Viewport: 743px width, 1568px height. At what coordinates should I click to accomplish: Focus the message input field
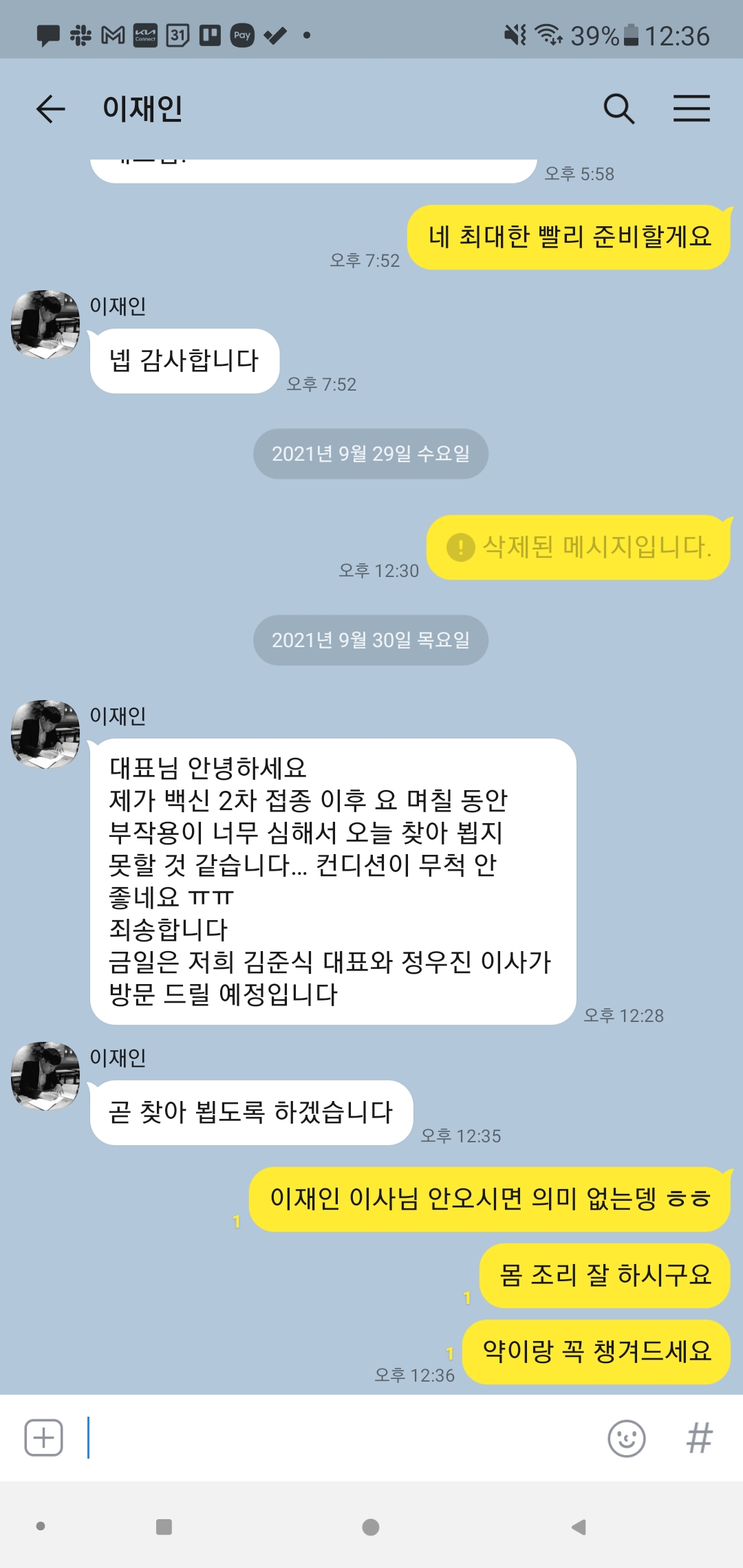[x=344, y=1437]
